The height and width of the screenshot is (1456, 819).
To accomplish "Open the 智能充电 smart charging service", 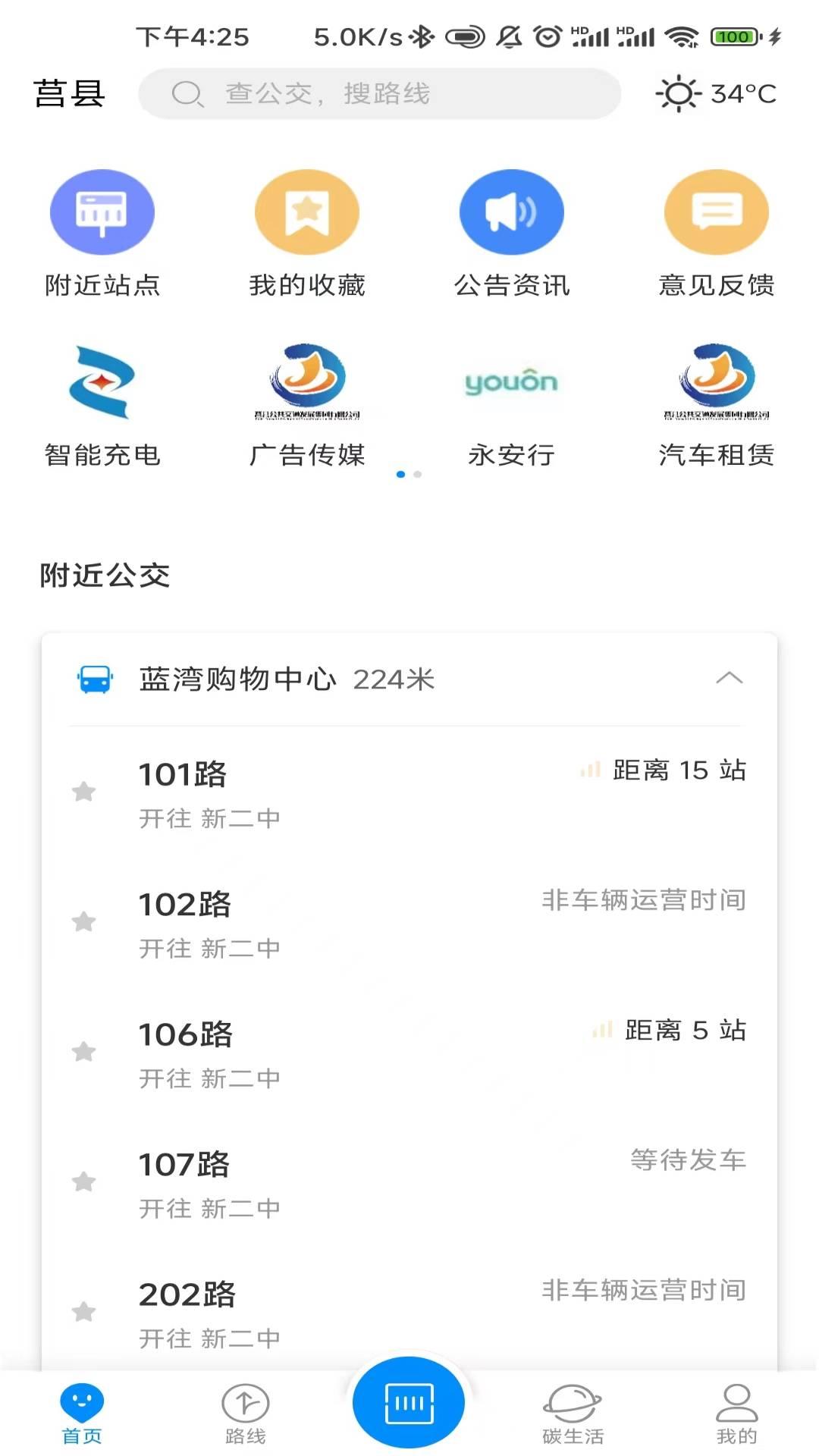I will tap(102, 402).
